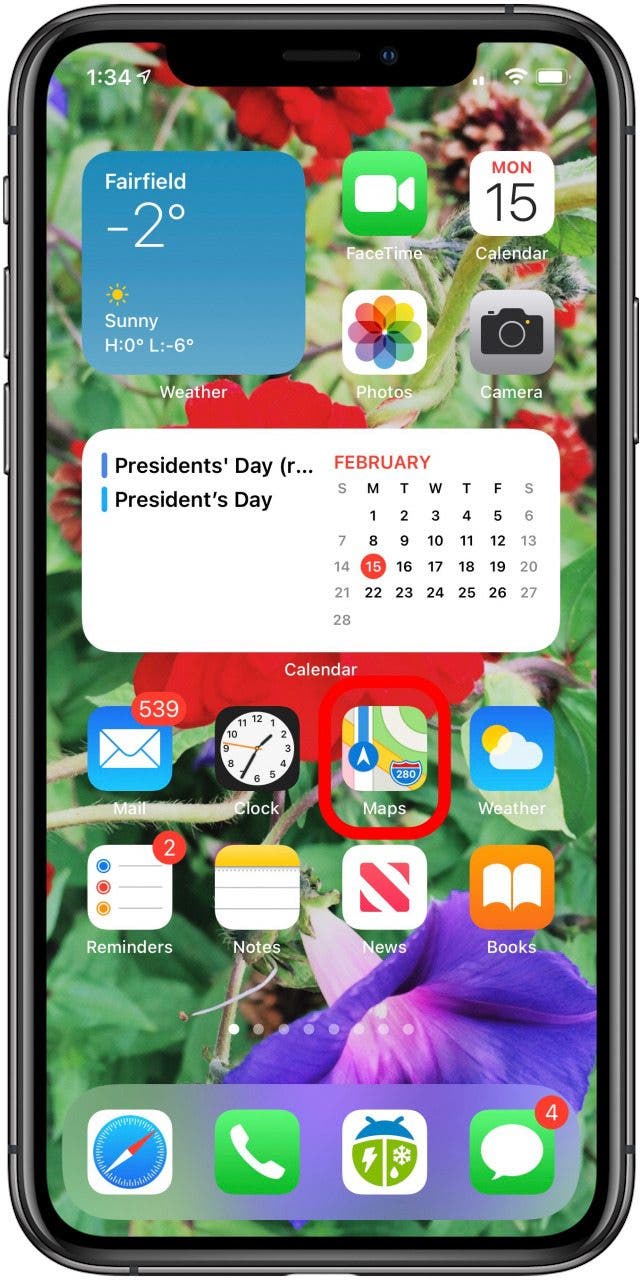Launch the Weather app icon beside Maps
Image resolution: width=642 pixels, height=1280 pixels.
[511, 748]
